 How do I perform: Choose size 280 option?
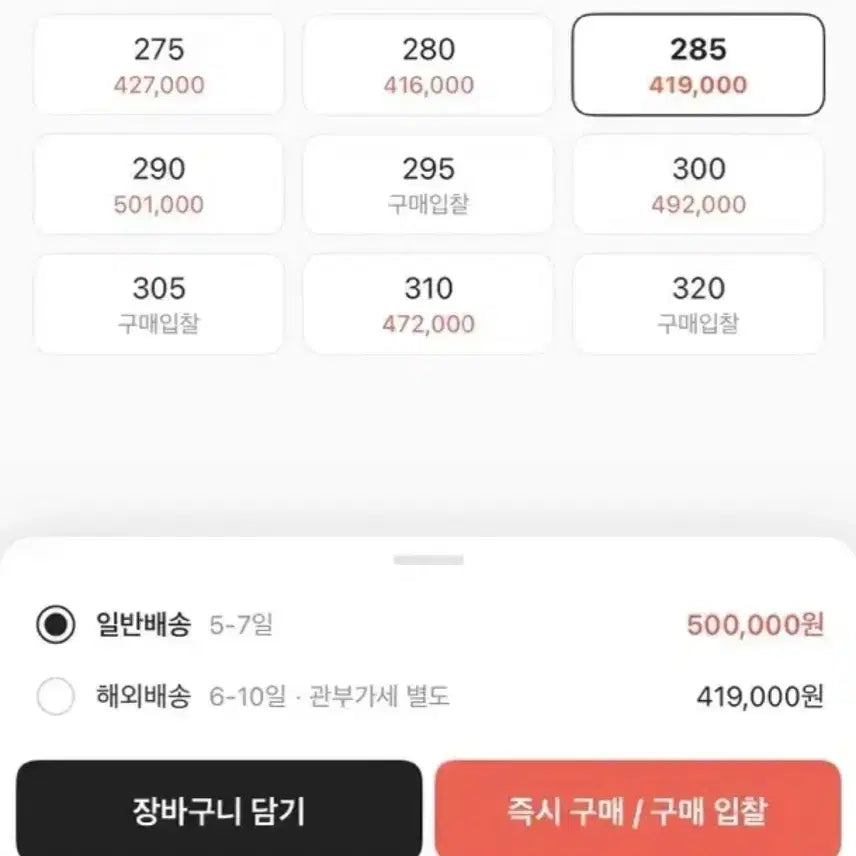point(428,65)
